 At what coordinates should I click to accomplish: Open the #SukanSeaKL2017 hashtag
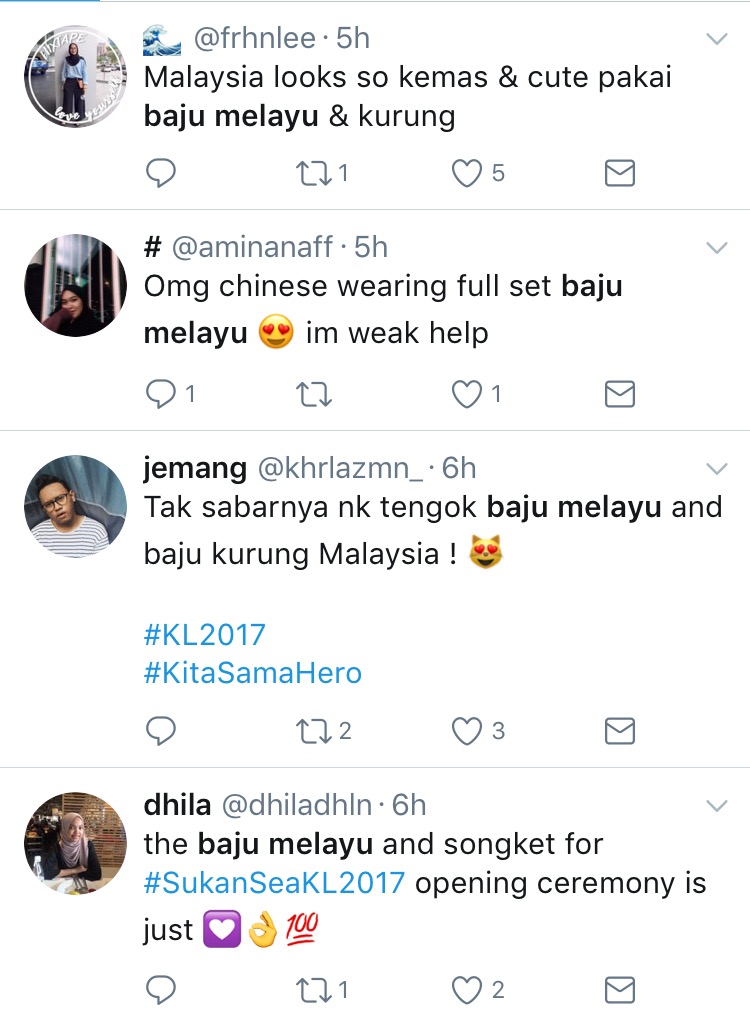pyautogui.click(x=275, y=883)
